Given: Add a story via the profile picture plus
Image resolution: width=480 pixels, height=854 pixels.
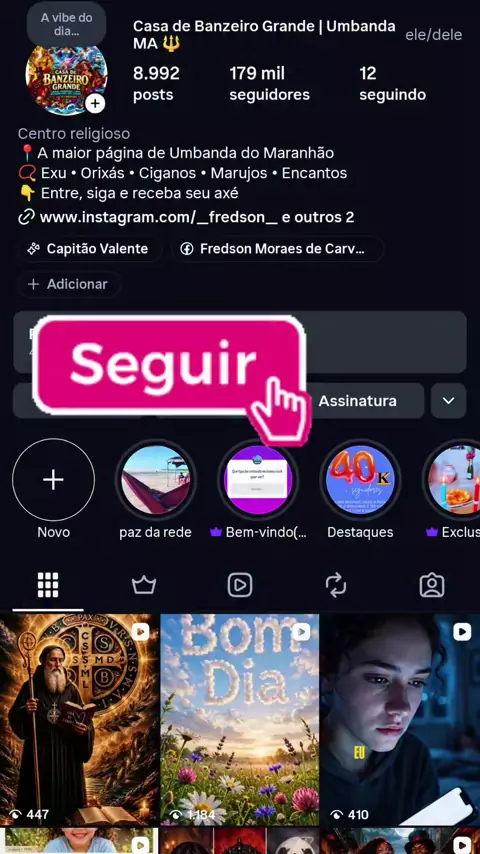Looking at the screenshot, I should pos(95,103).
